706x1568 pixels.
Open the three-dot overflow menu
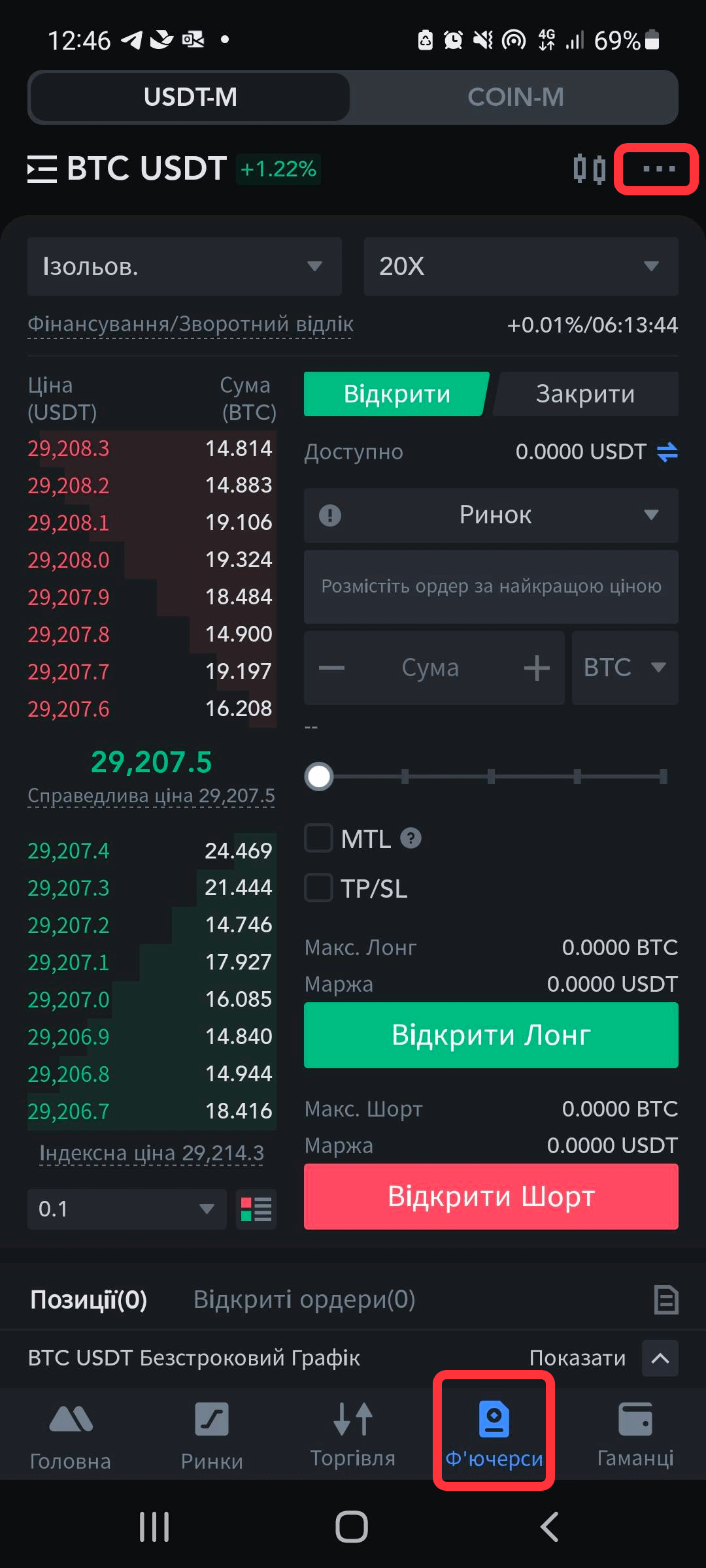[x=658, y=169]
